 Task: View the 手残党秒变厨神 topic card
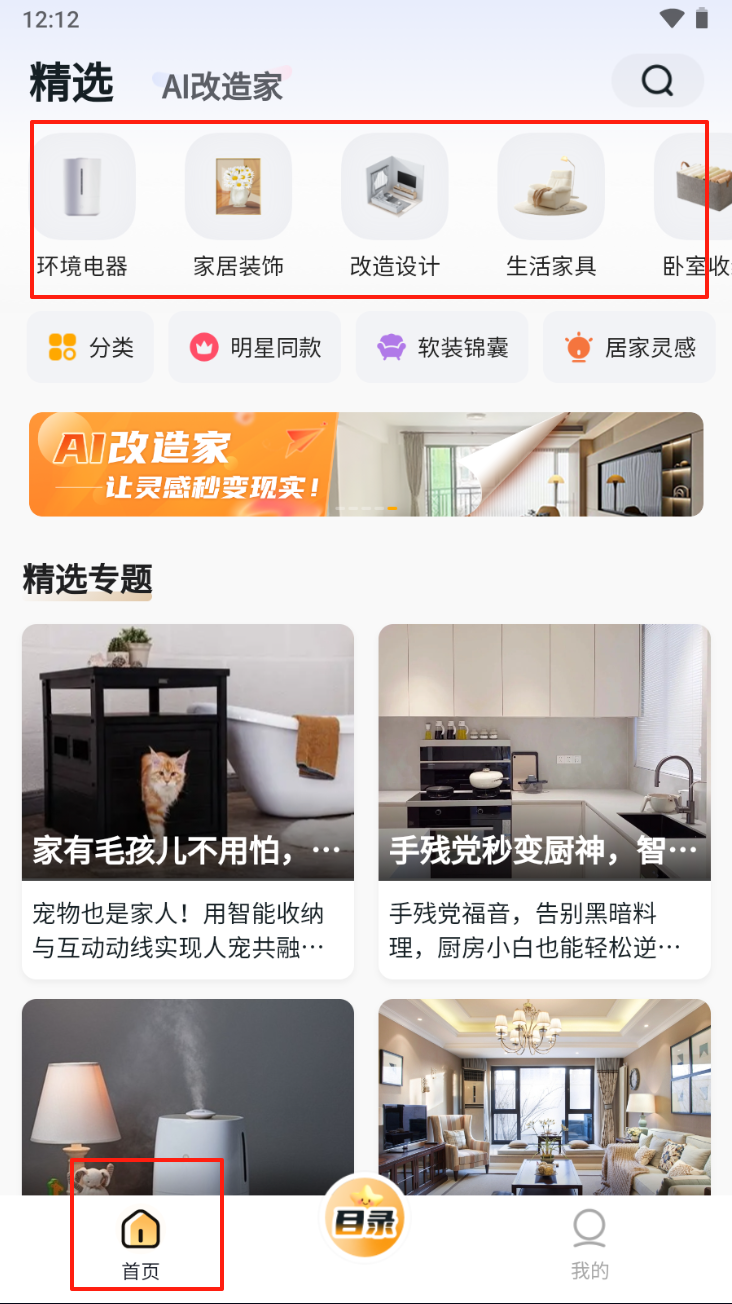tap(544, 800)
